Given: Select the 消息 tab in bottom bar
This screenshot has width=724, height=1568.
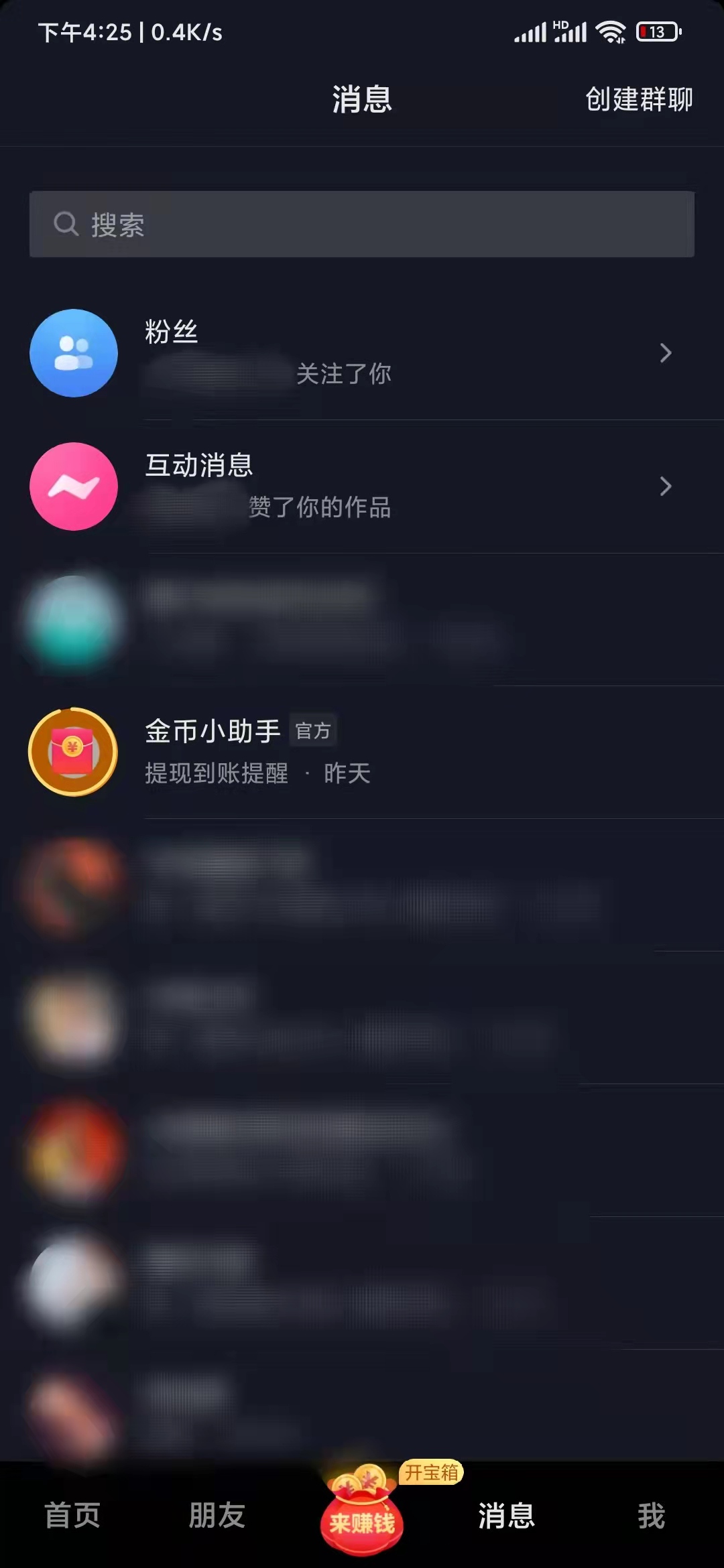Looking at the screenshot, I should [x=505, y=1518].
